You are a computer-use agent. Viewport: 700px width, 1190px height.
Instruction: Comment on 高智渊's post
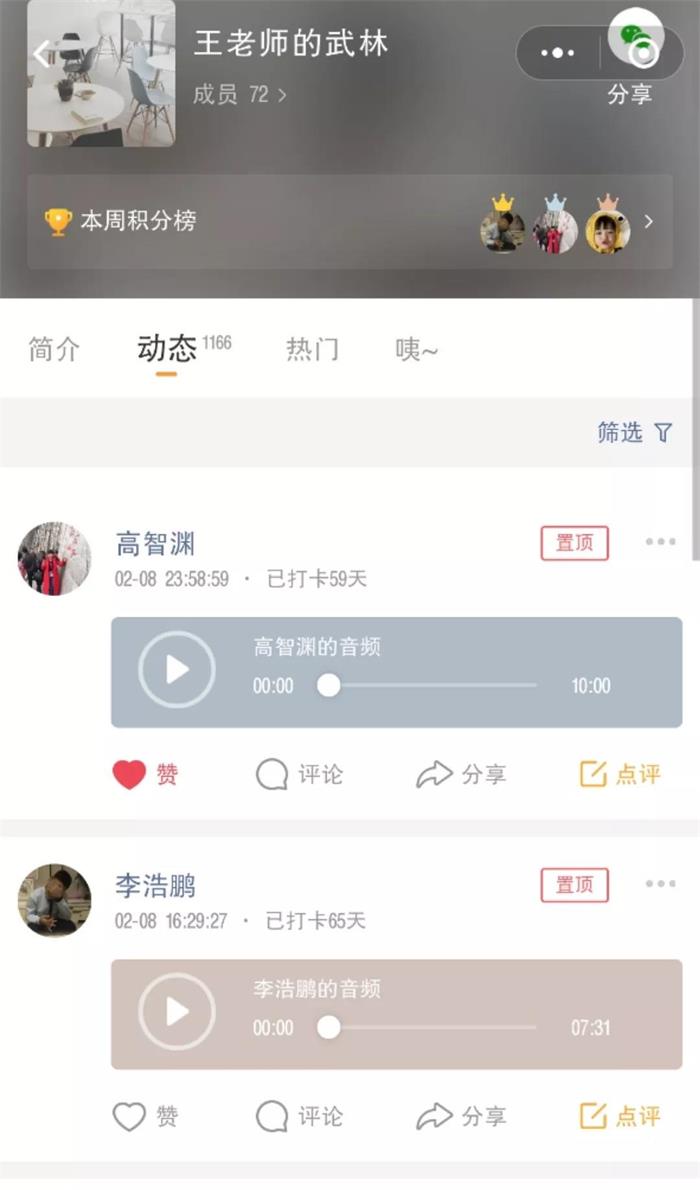tap(299, 774)
